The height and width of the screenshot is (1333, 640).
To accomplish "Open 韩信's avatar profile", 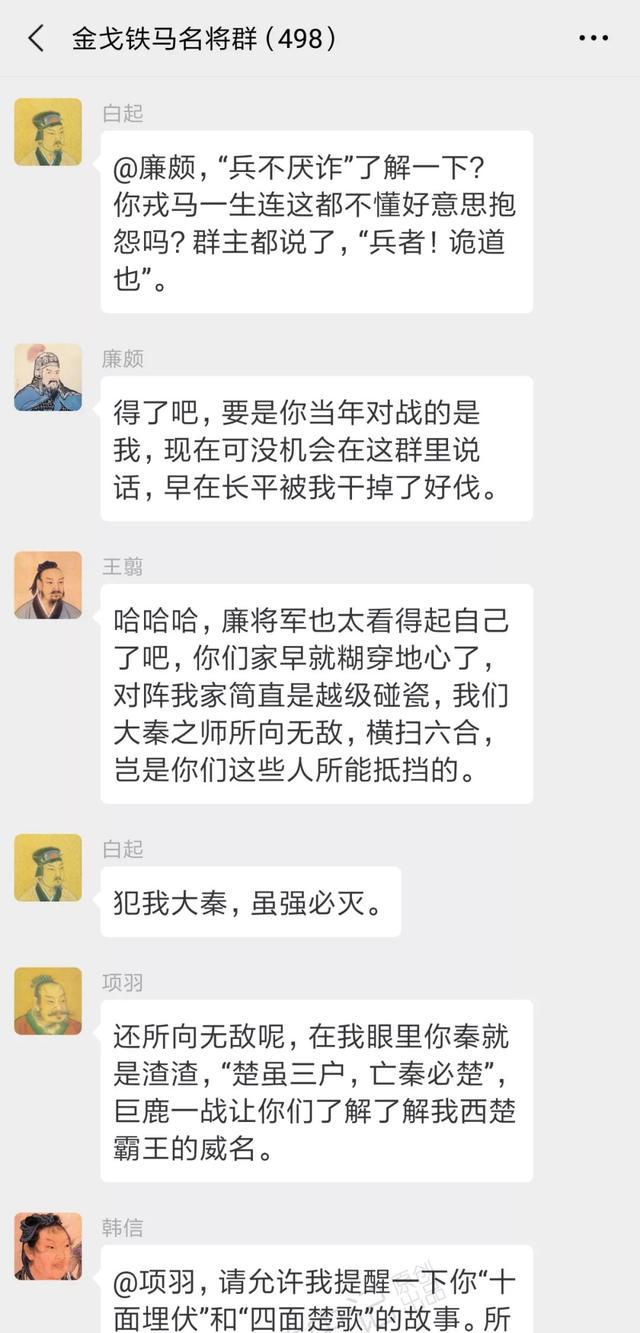I will click(48, 1245).
